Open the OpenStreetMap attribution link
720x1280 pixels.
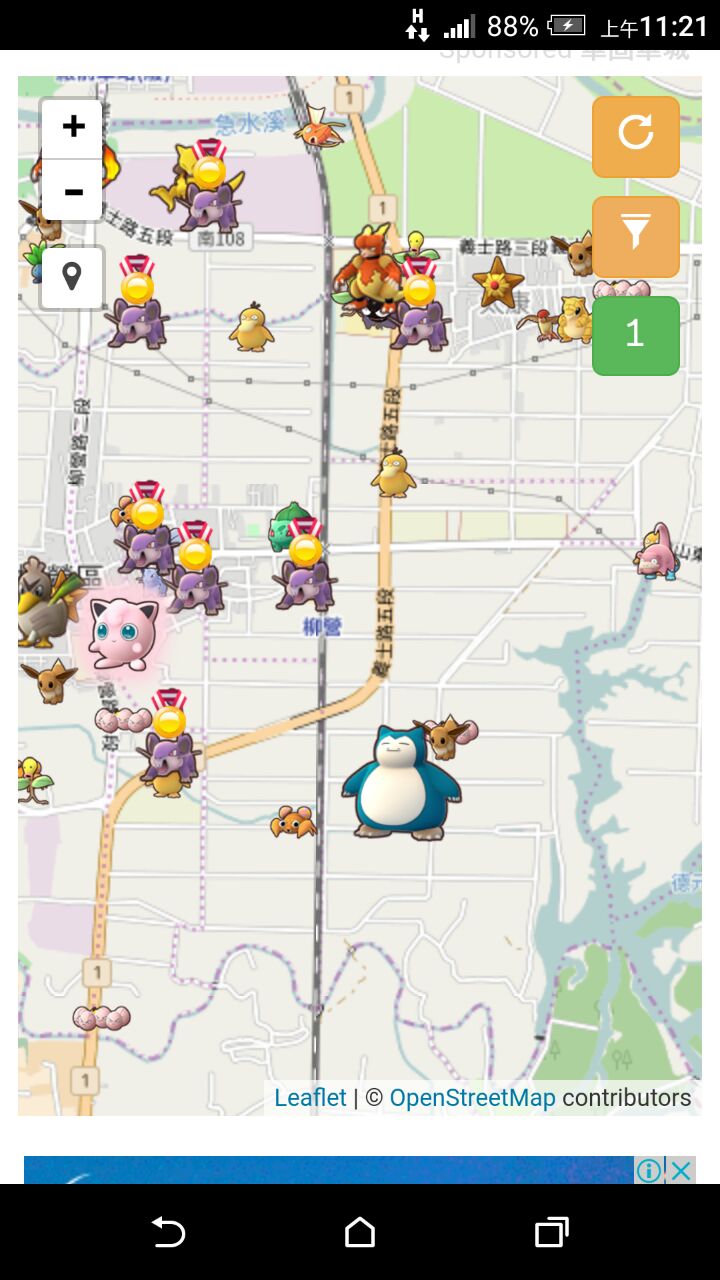coord(472,1098)
